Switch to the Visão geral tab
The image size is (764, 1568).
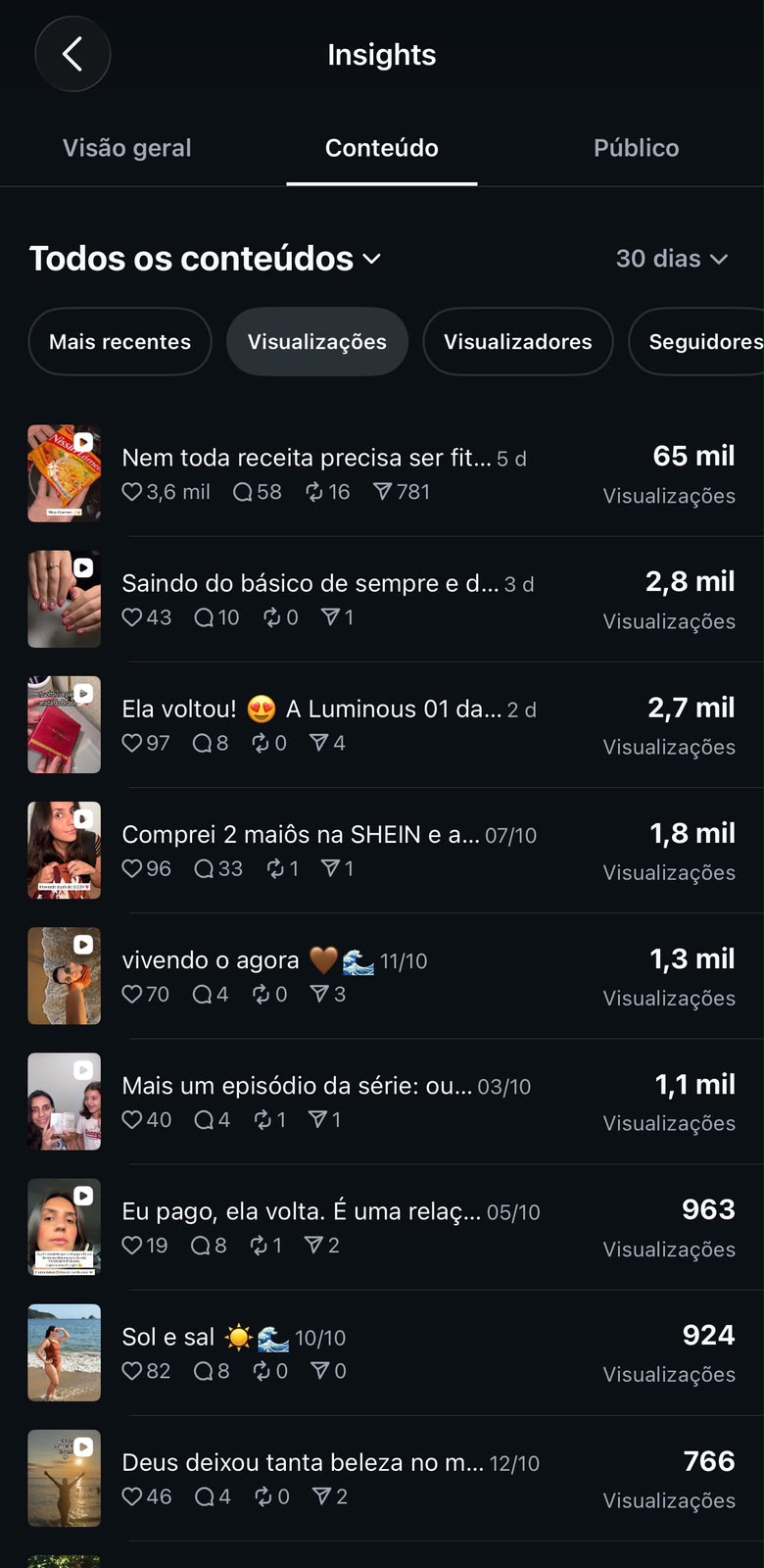pos(127,148)
